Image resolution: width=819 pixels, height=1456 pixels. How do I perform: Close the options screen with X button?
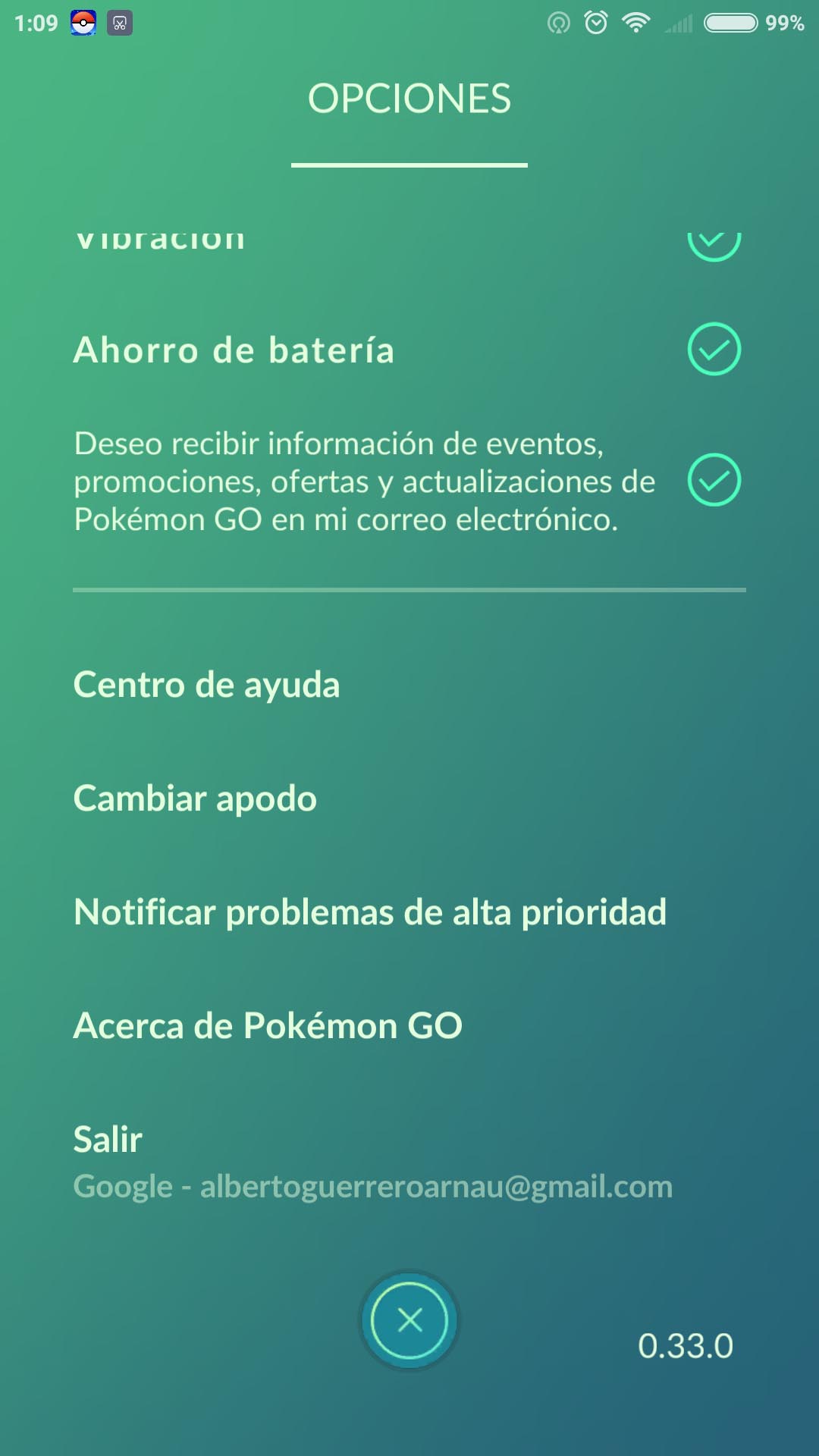click(x=409, y=1320)
